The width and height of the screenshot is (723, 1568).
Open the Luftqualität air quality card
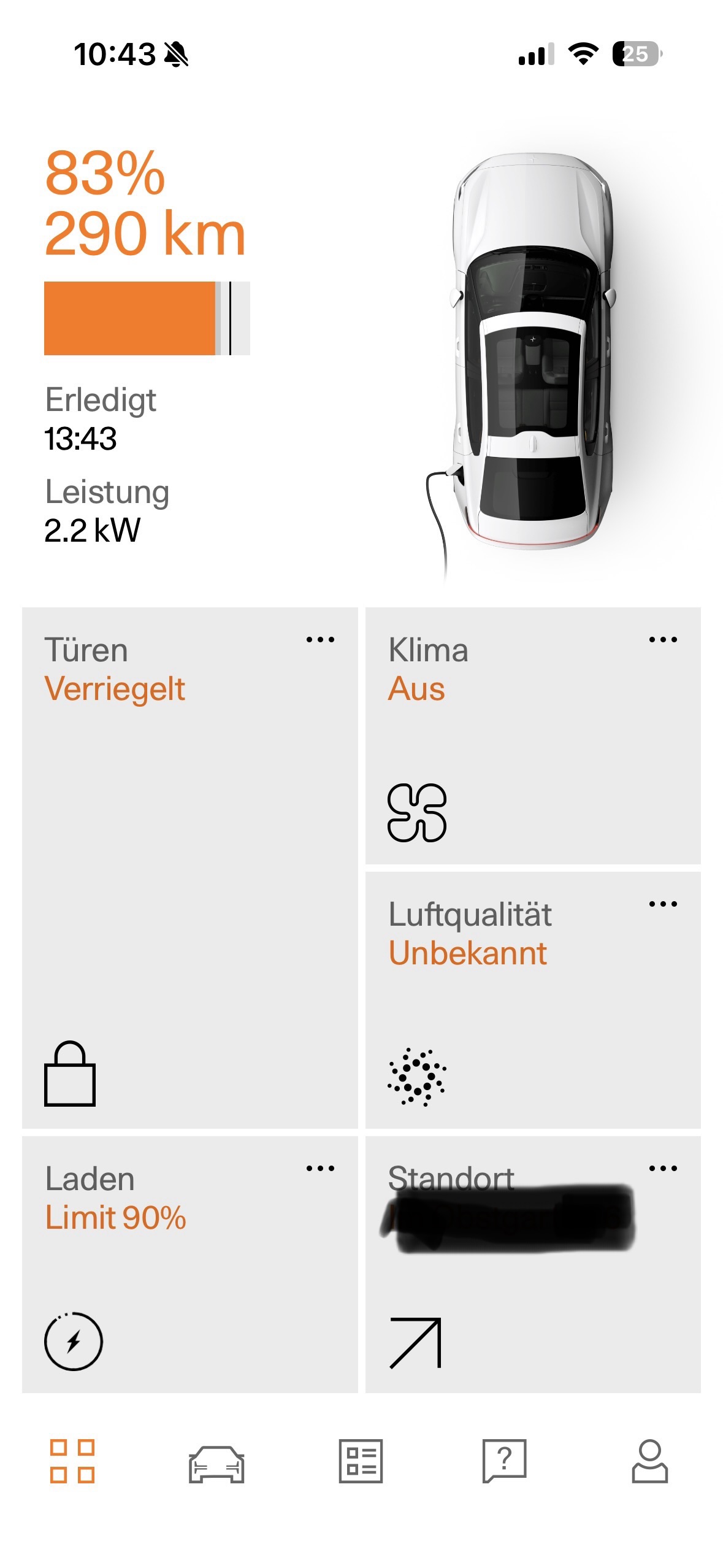[532, 1000]
